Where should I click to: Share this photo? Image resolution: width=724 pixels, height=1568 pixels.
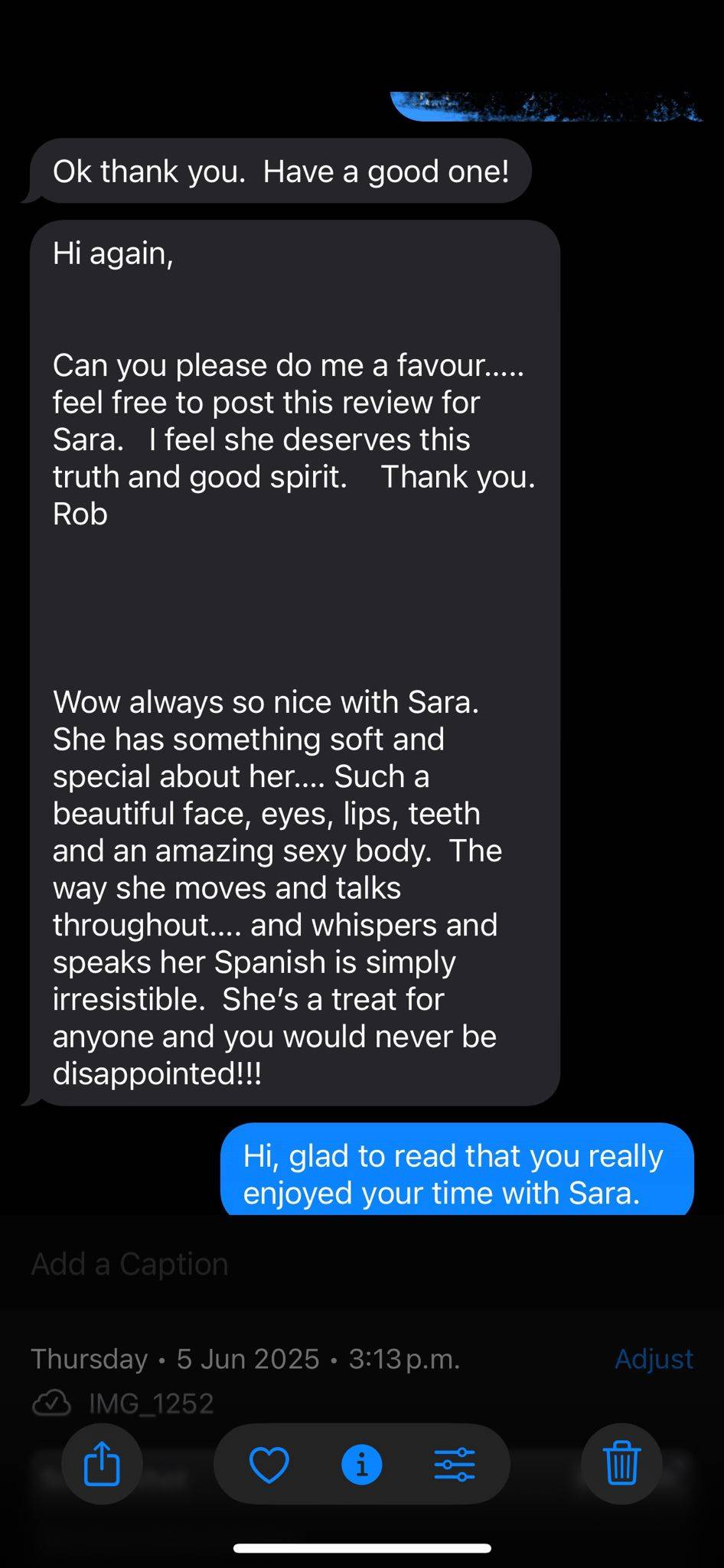point(102,1464)
